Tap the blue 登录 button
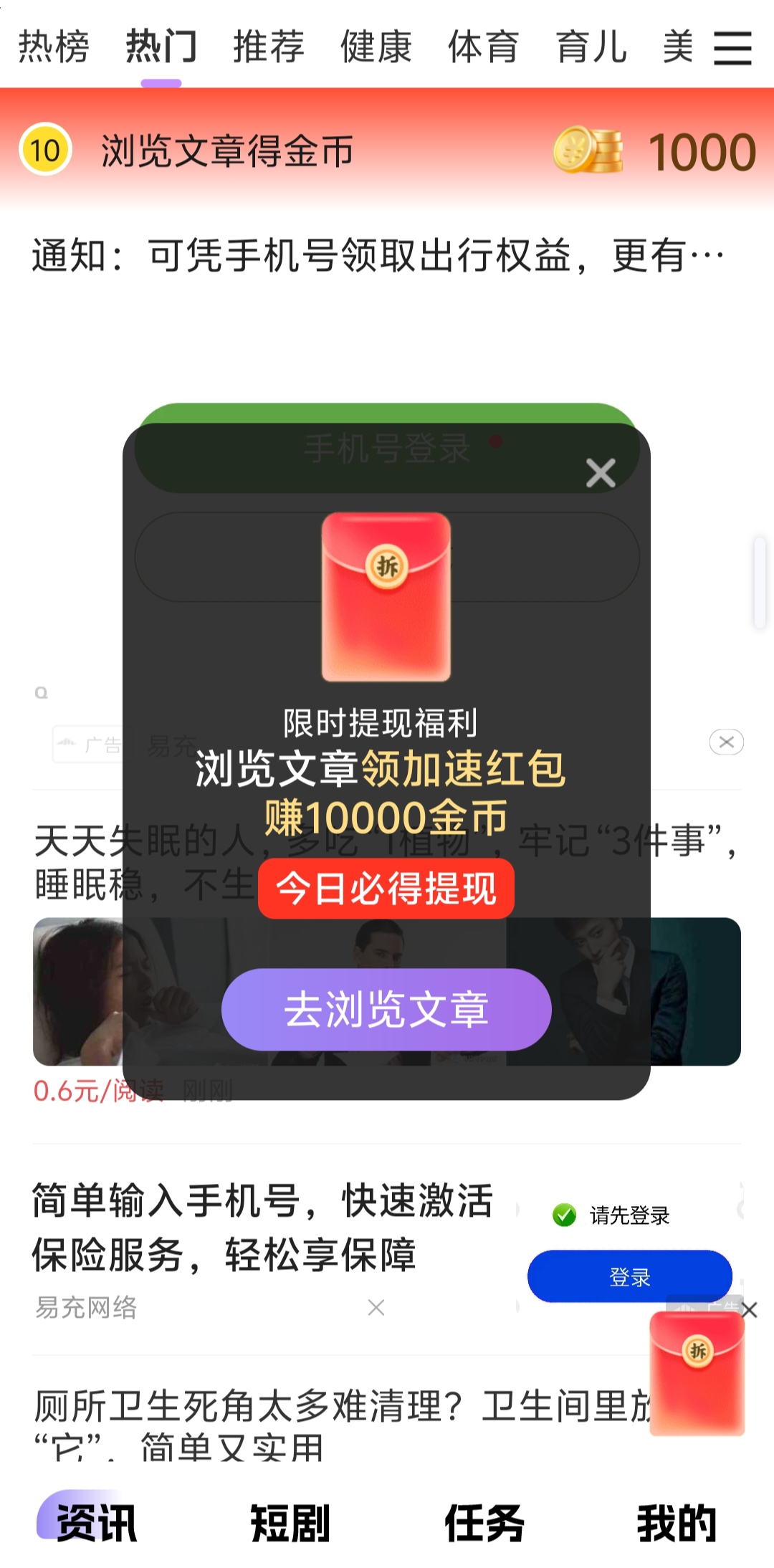This screenshot has width=774, height=1568. 629,1276
